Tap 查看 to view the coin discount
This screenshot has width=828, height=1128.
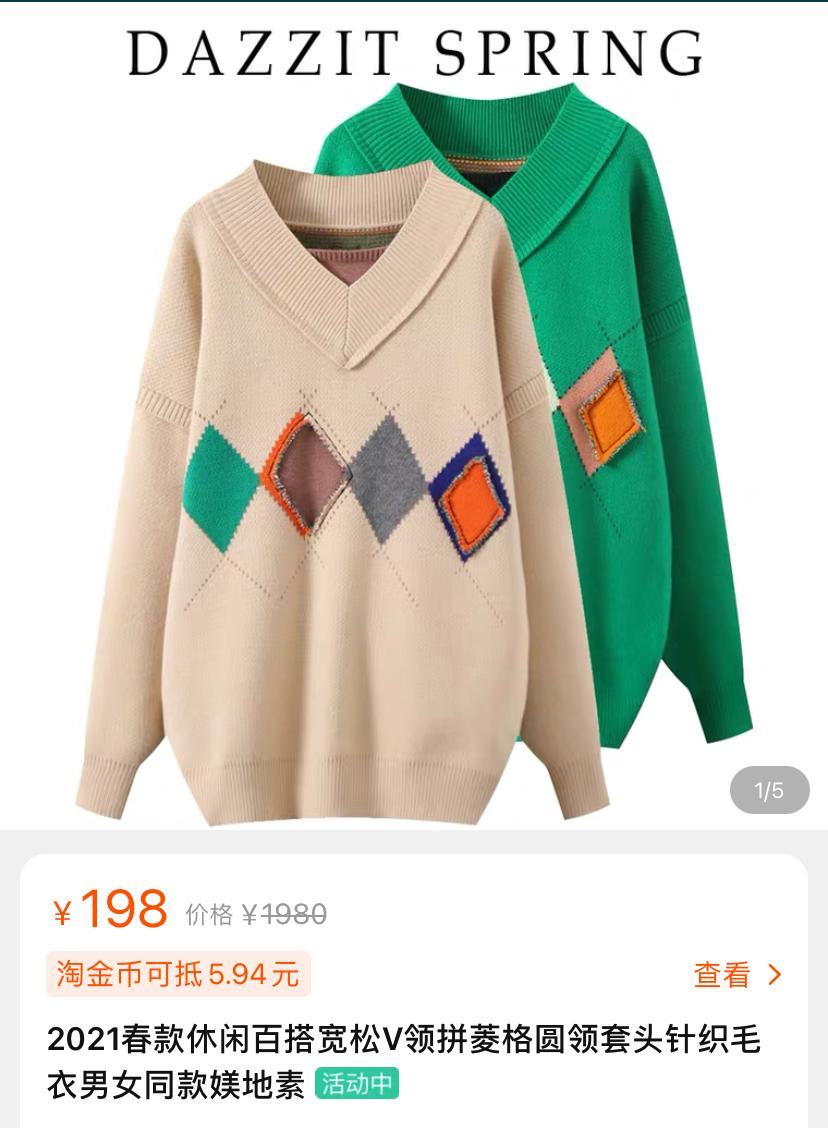(737, 975)
